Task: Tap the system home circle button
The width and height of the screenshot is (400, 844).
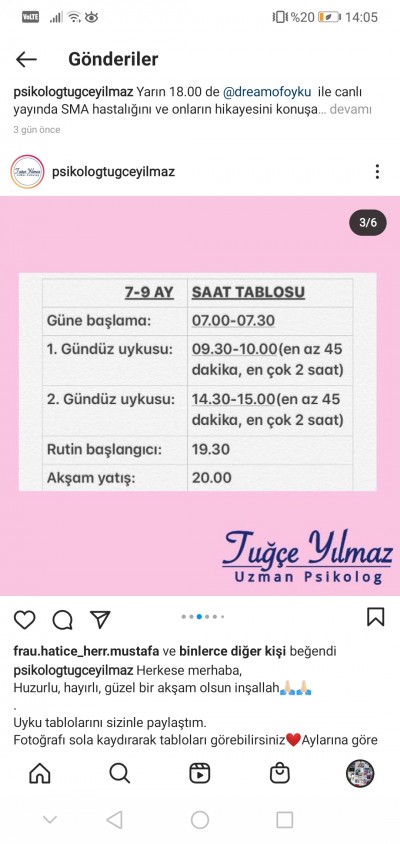Action: [200, 820]
